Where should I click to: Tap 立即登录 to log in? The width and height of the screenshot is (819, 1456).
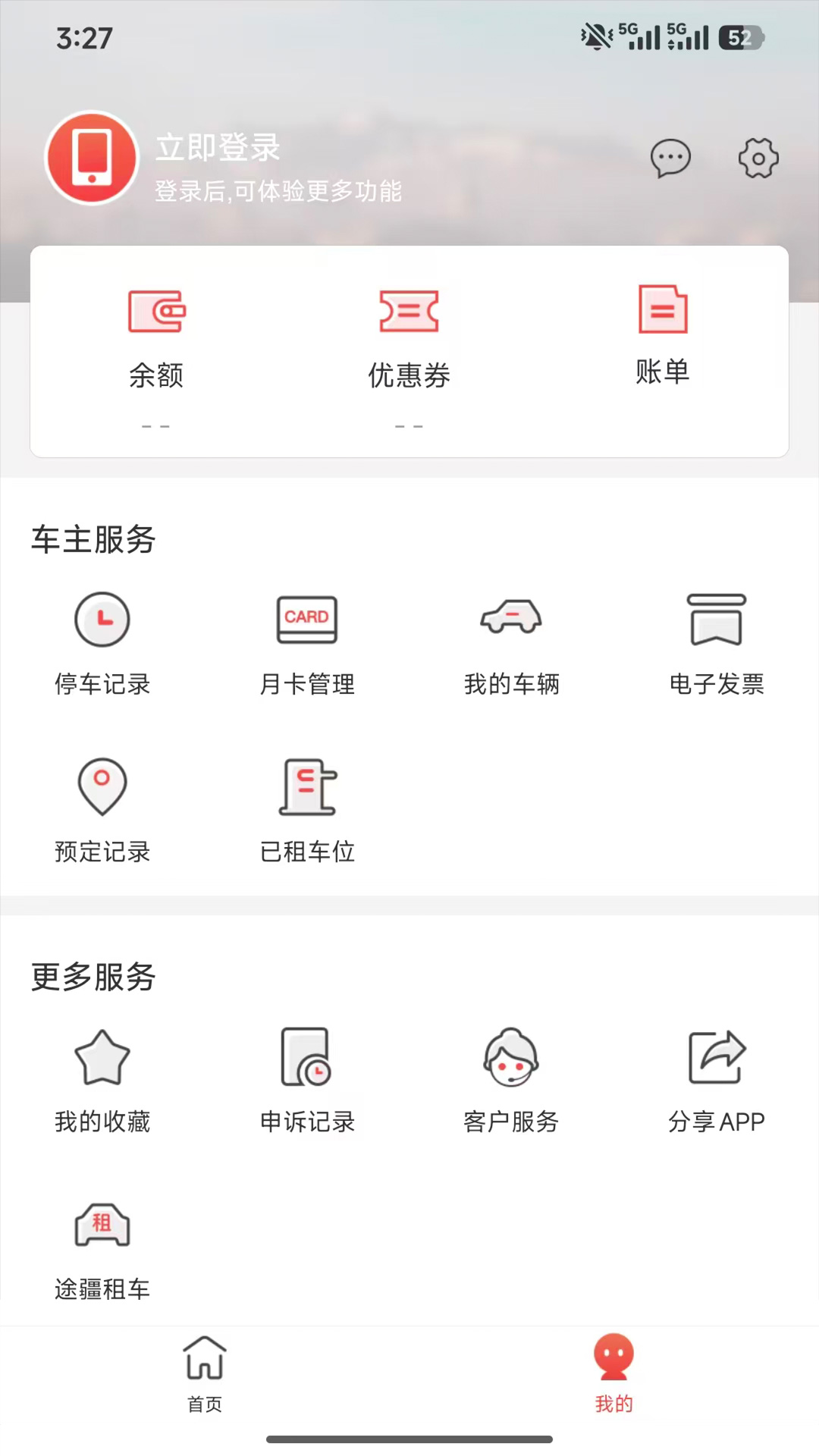click(218, 149)
